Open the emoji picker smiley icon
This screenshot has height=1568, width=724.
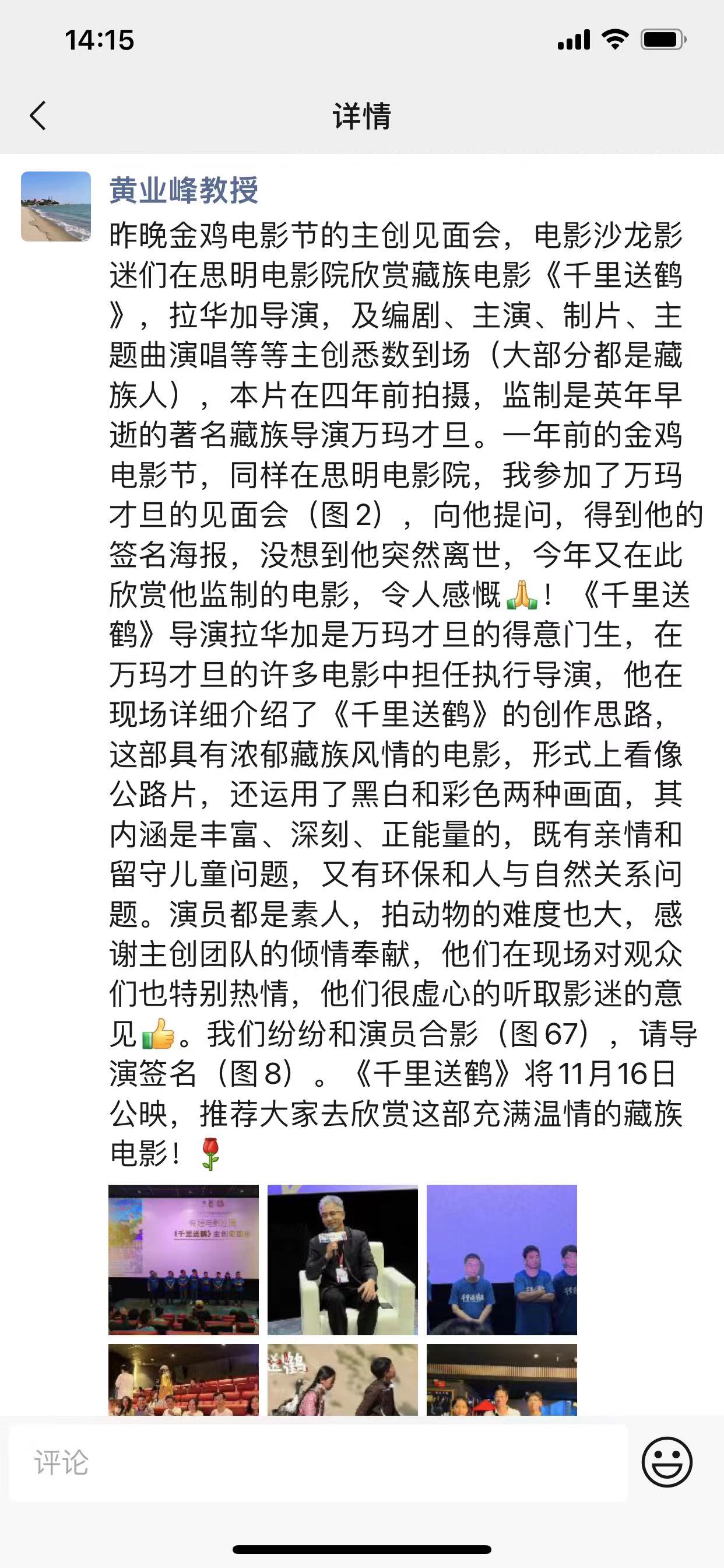(x=667, y=1462)
